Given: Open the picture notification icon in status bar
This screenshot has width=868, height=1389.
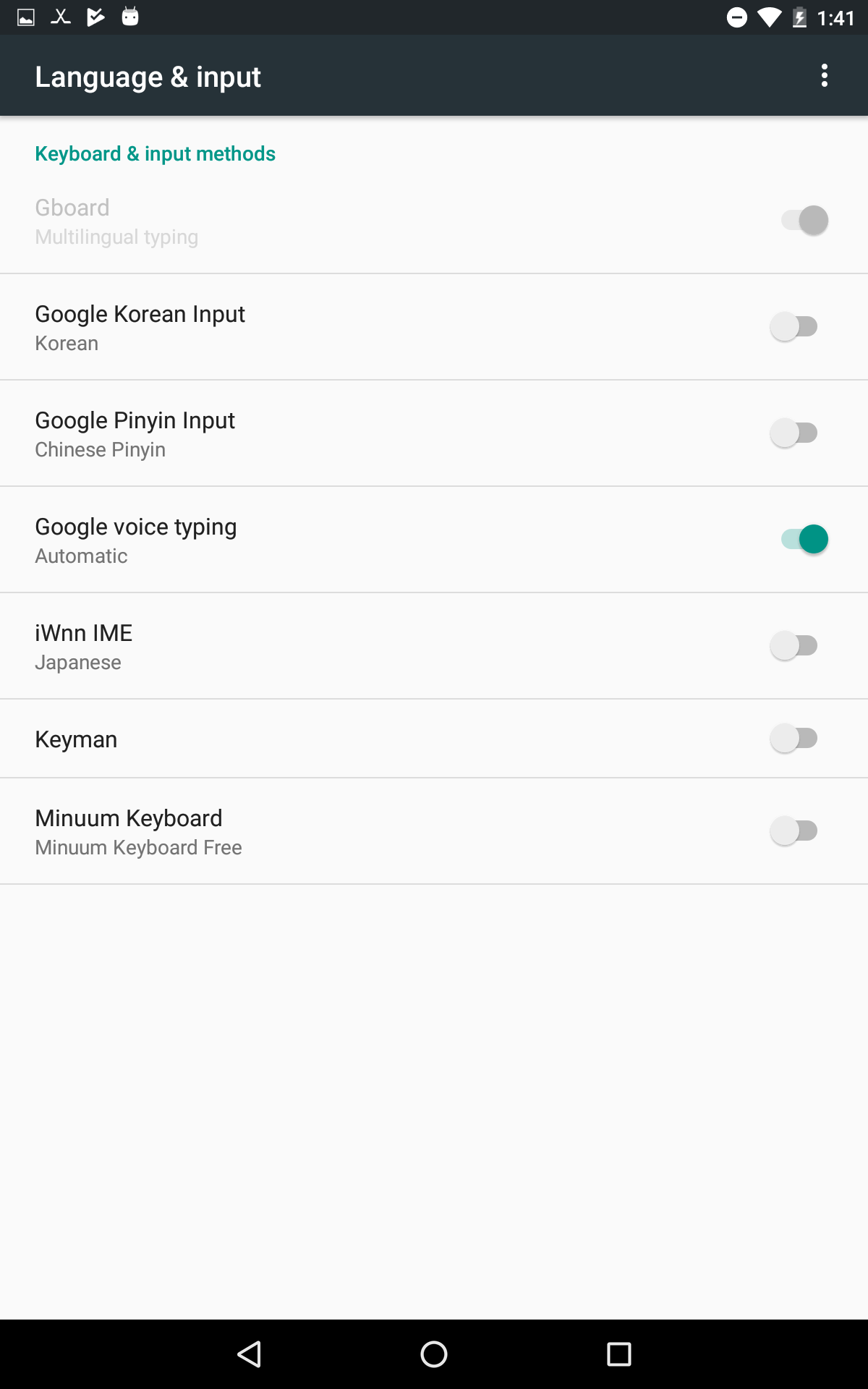Looking at the screenshot, I should click(x=27, y=16).
